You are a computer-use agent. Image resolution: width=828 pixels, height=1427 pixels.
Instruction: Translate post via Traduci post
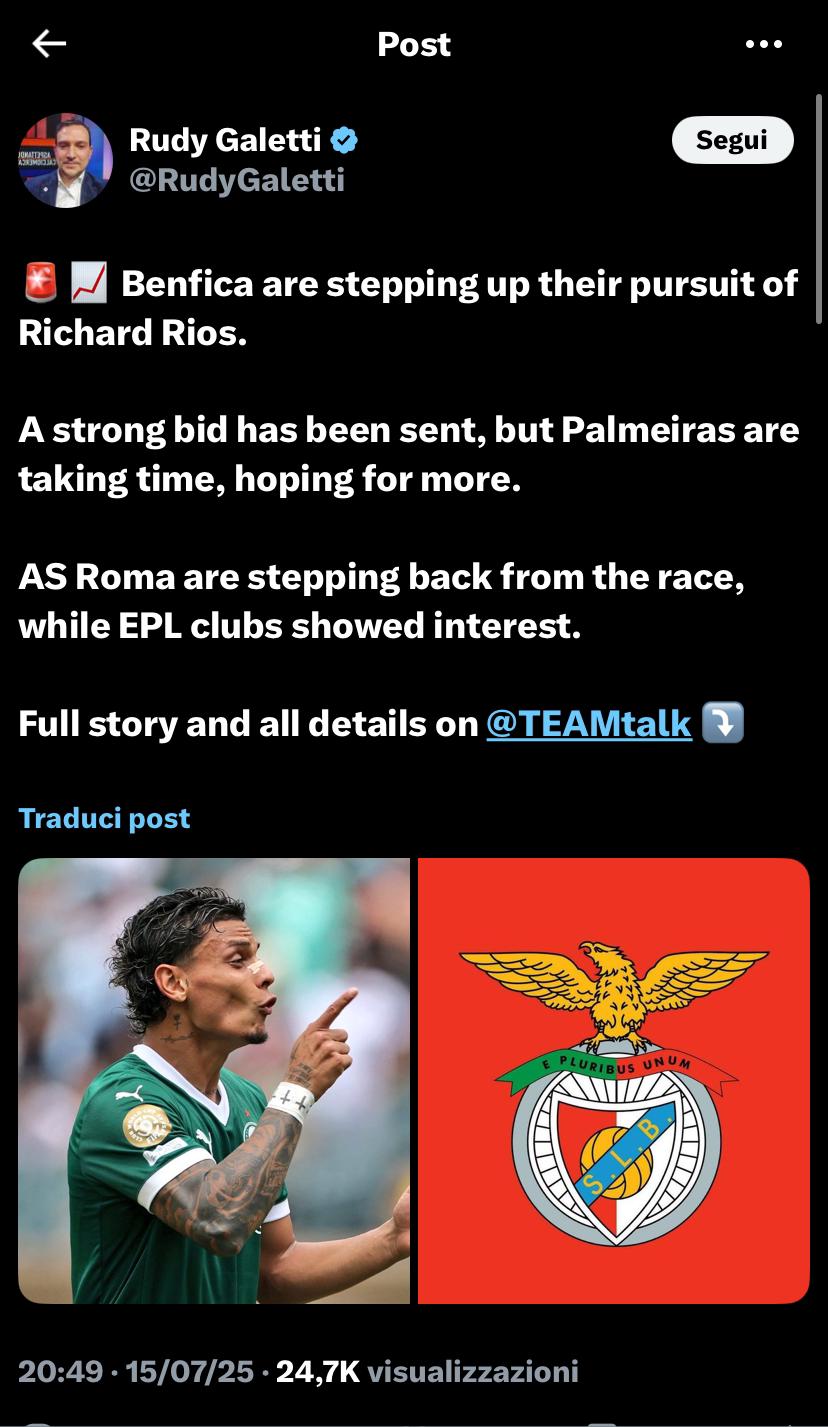pyautogui.click(x=104, y=818)
